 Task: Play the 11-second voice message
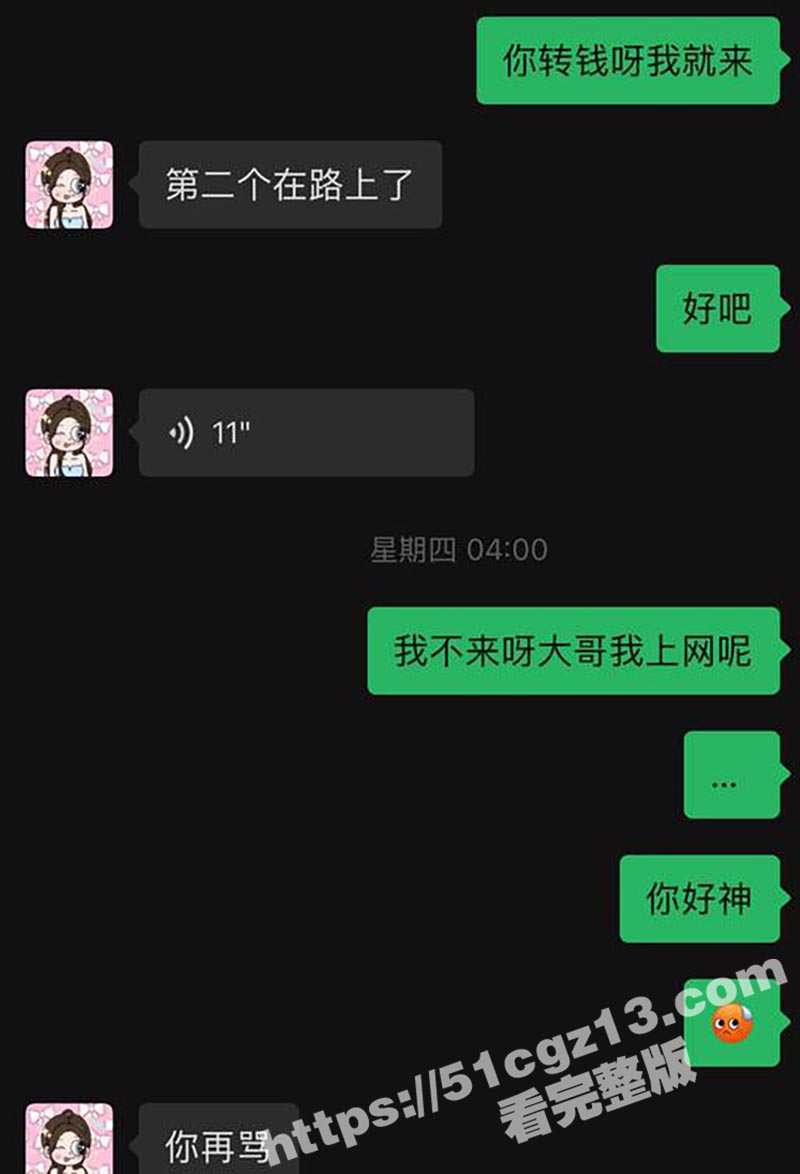[305, 433]
